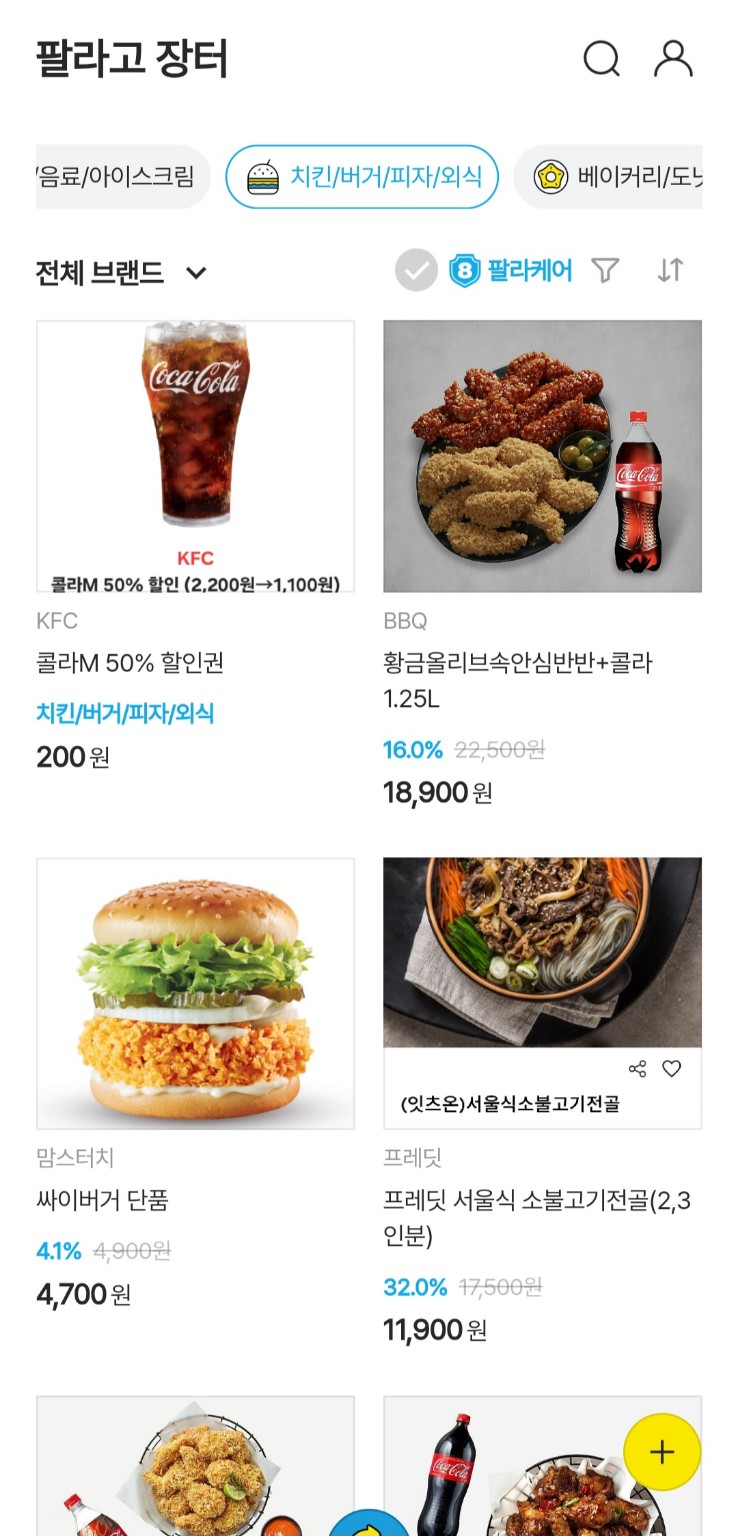
Task: Open the search icon
Action: tap(601, 59)
